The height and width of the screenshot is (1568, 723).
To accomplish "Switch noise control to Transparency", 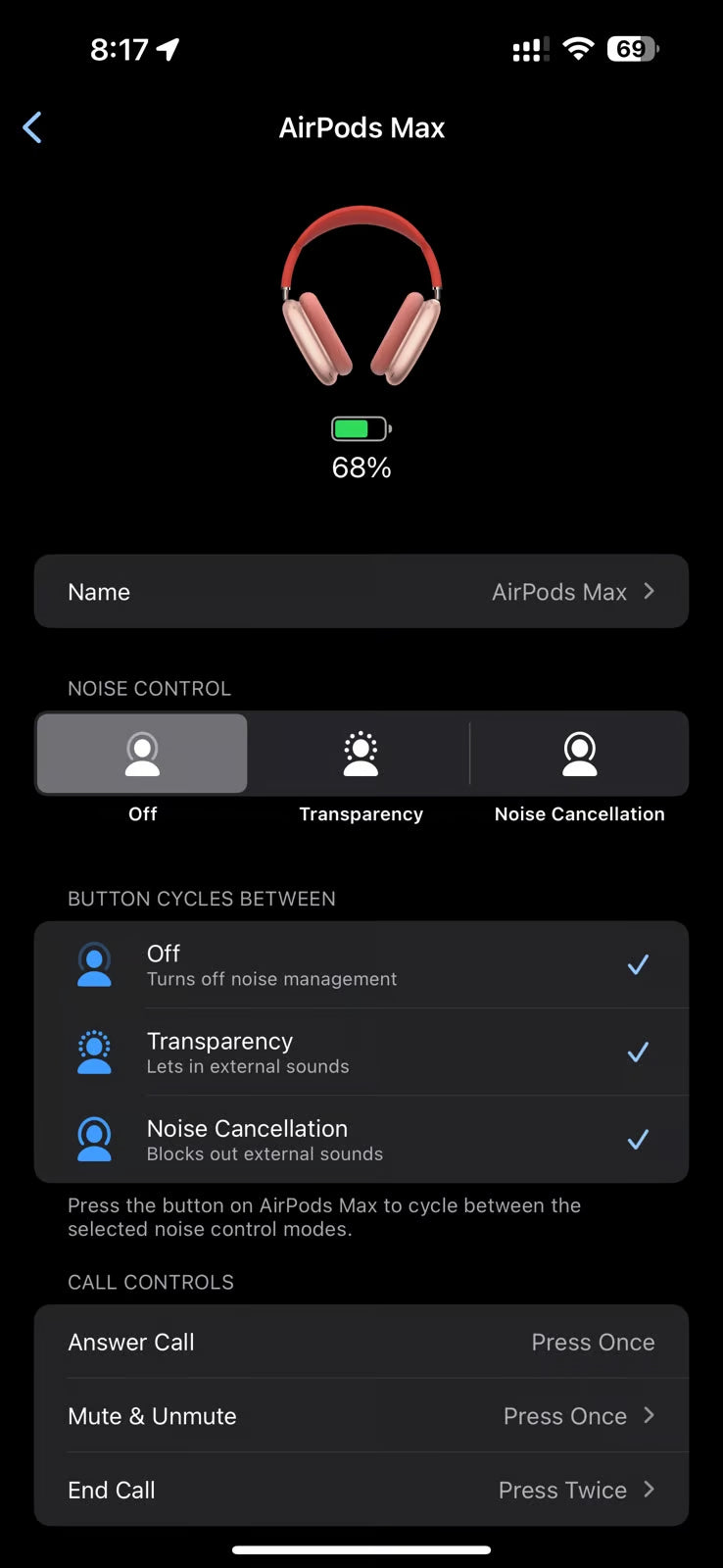I will [x=361, y=754].
